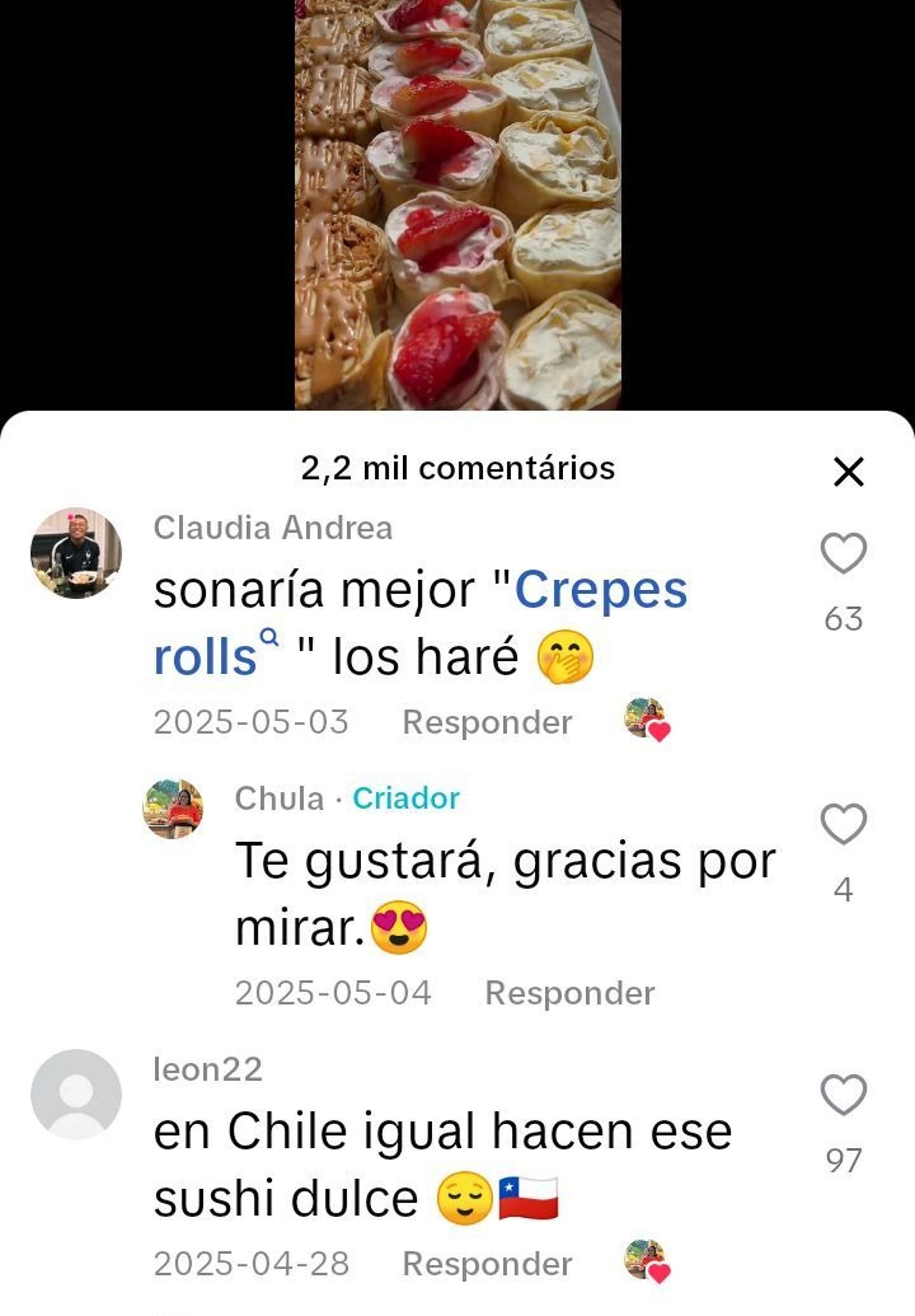Like leon22's comment
The width and height of the screenshot is (915, 1316).
tap(843, 1095)
